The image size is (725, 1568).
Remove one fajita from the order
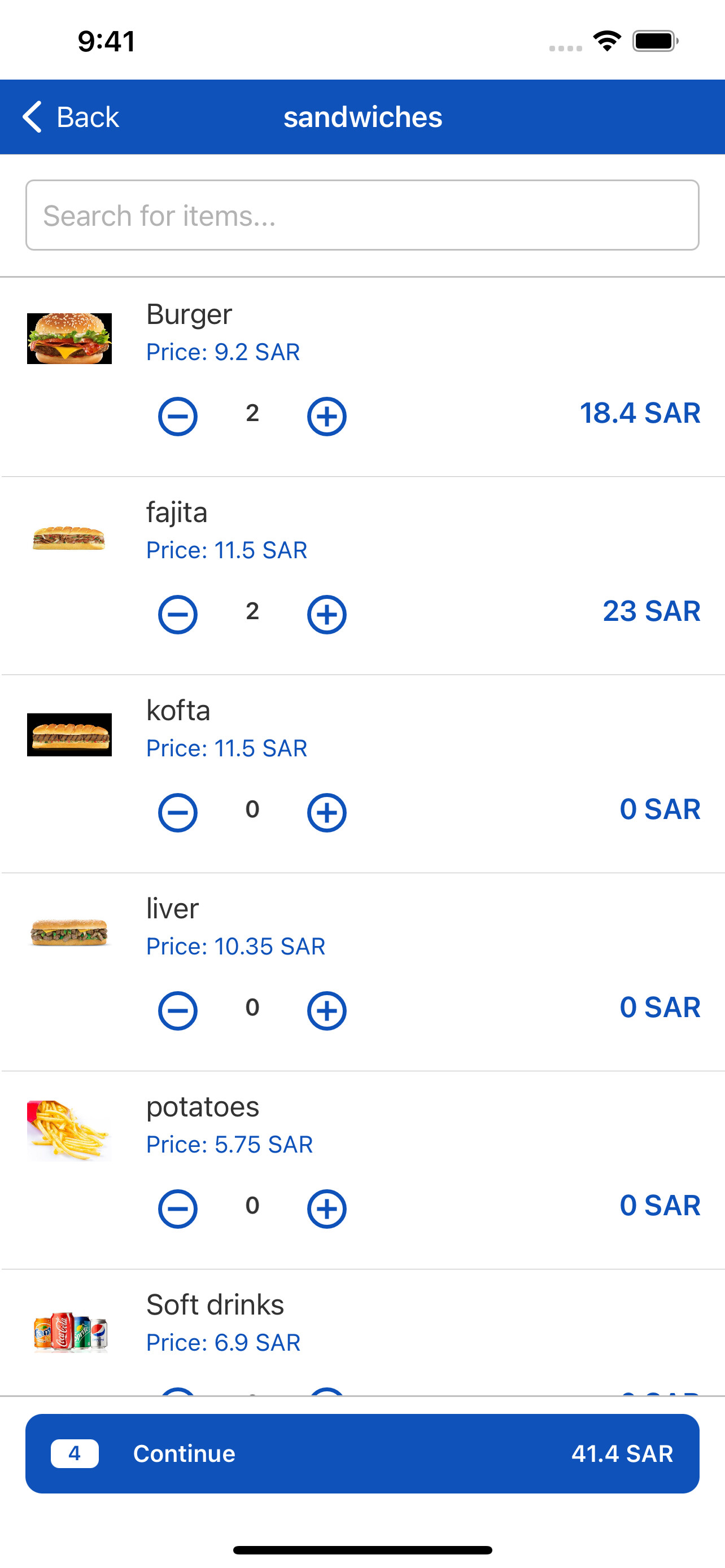pos(178,614)
